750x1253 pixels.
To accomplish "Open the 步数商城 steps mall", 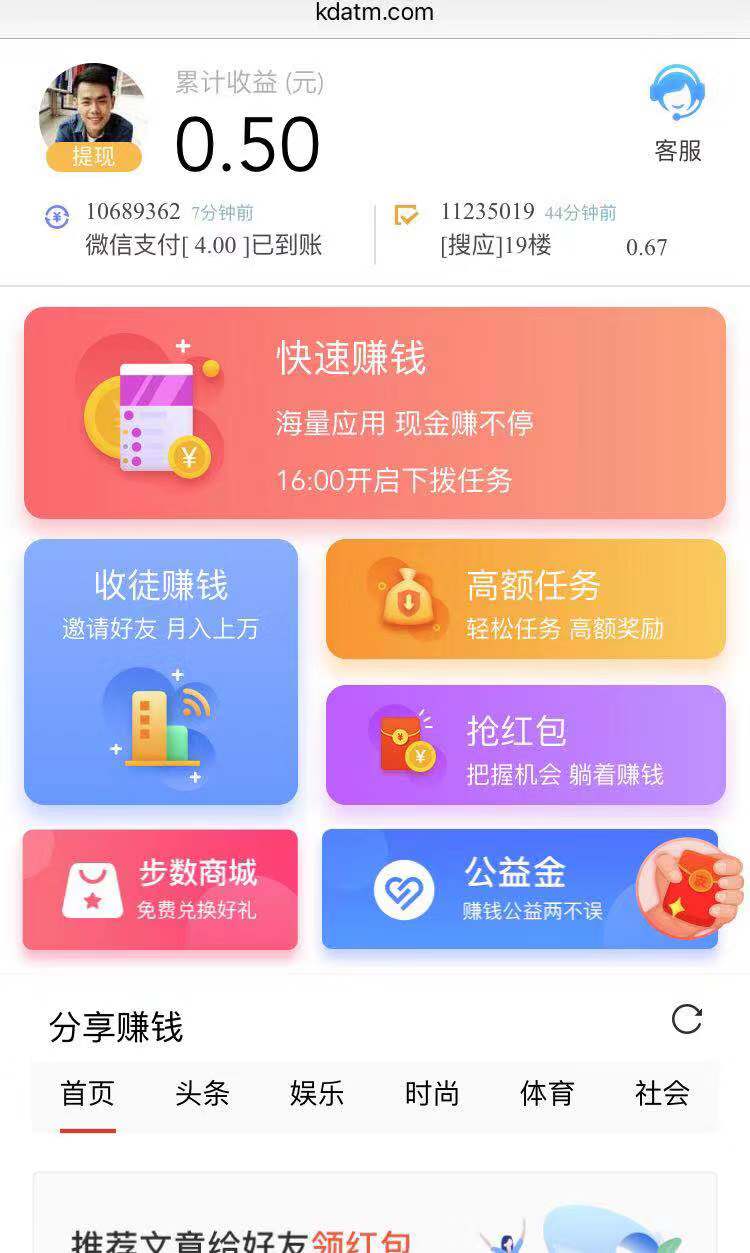I will coord(160,889).
